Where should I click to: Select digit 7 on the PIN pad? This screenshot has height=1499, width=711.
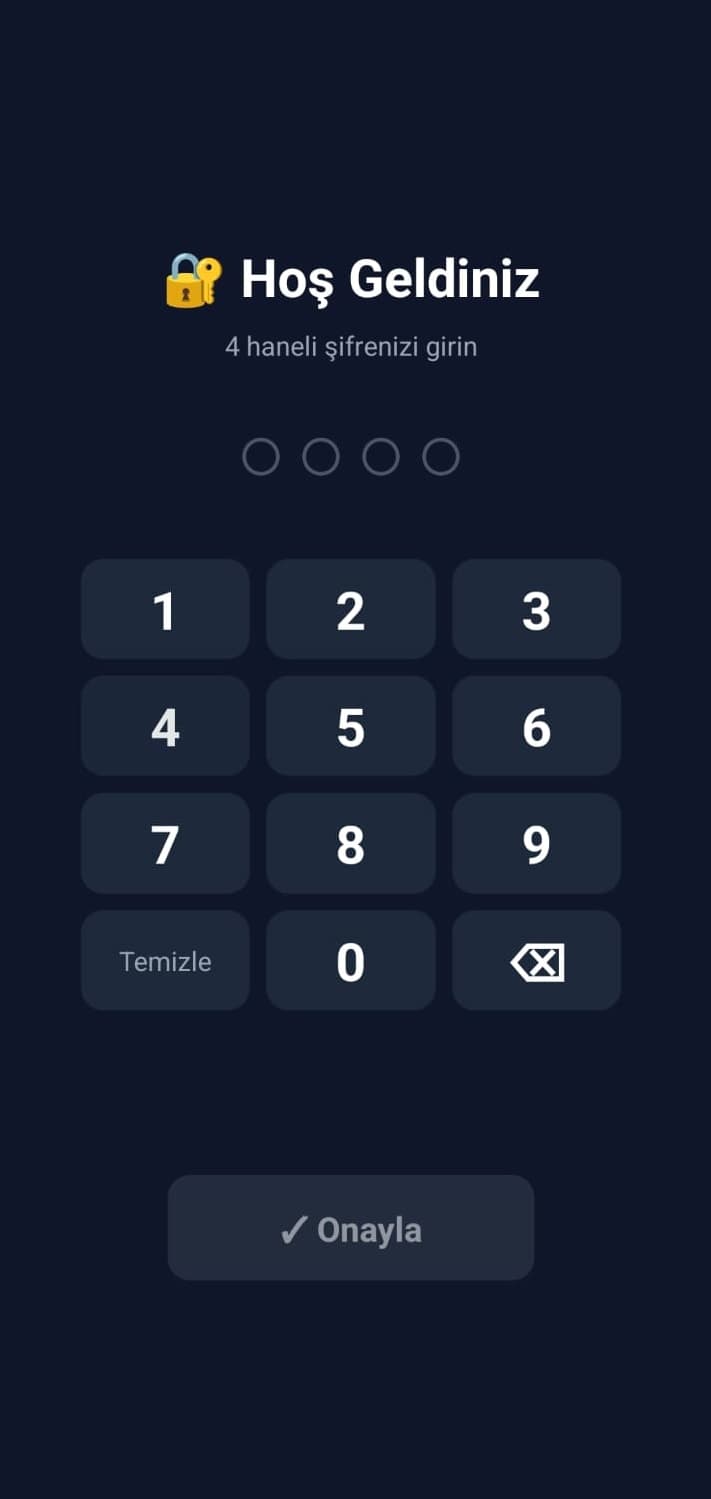pos(165,843)
